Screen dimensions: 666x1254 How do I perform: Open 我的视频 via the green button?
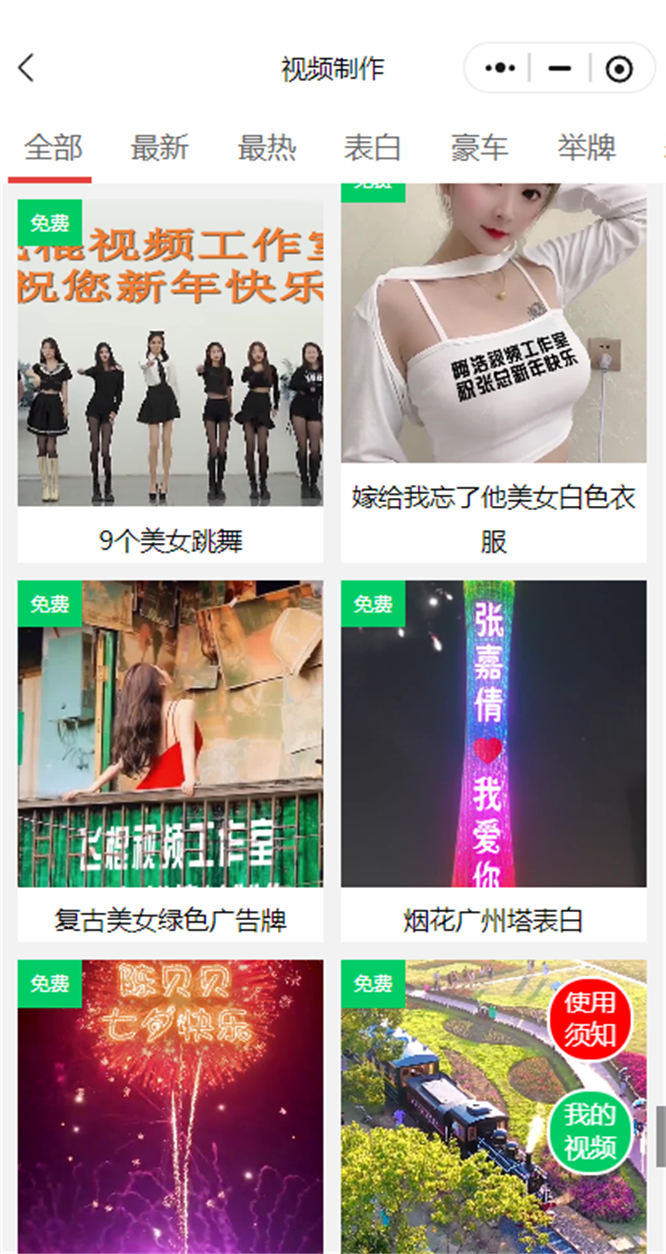click(x=590, y=1131)
